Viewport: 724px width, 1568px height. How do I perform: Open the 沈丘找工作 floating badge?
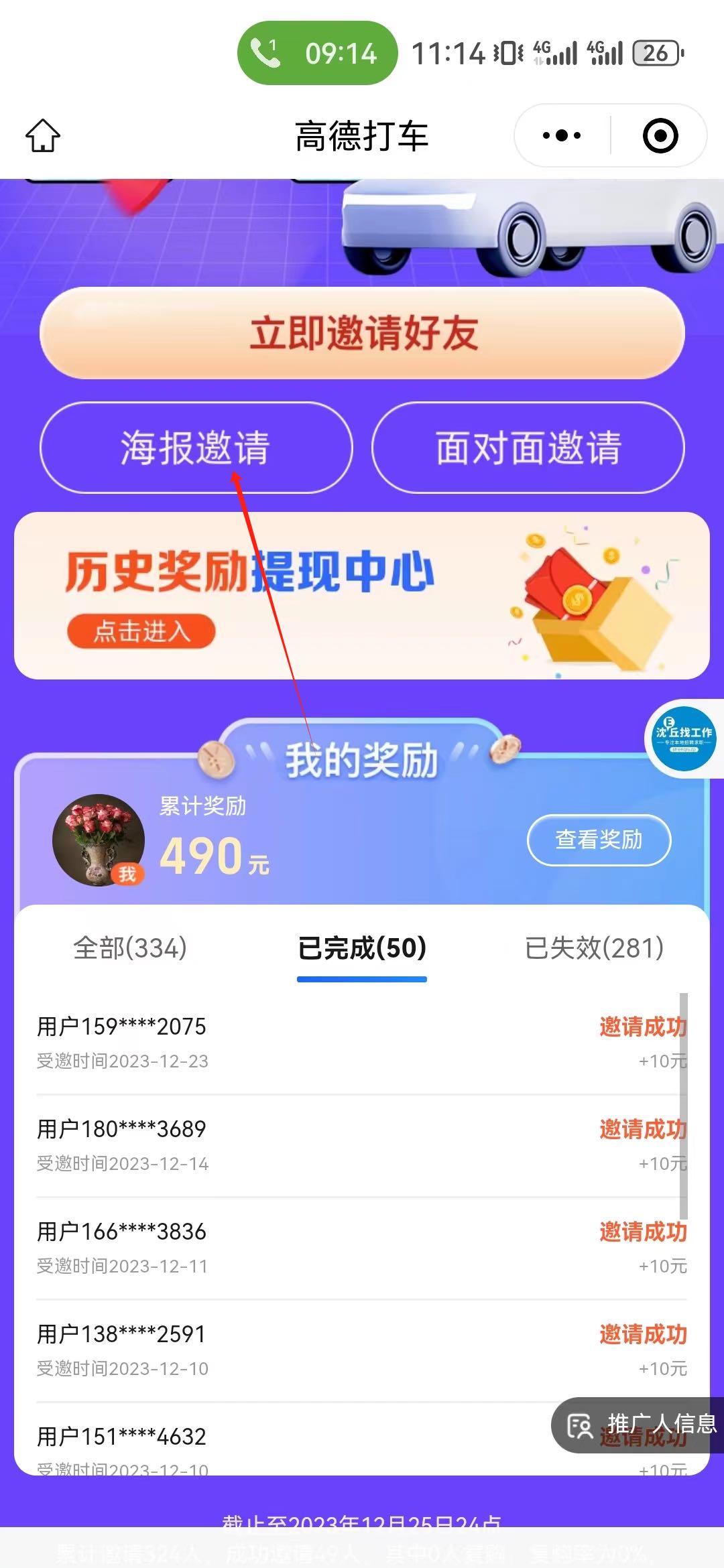tap(684, 738)
